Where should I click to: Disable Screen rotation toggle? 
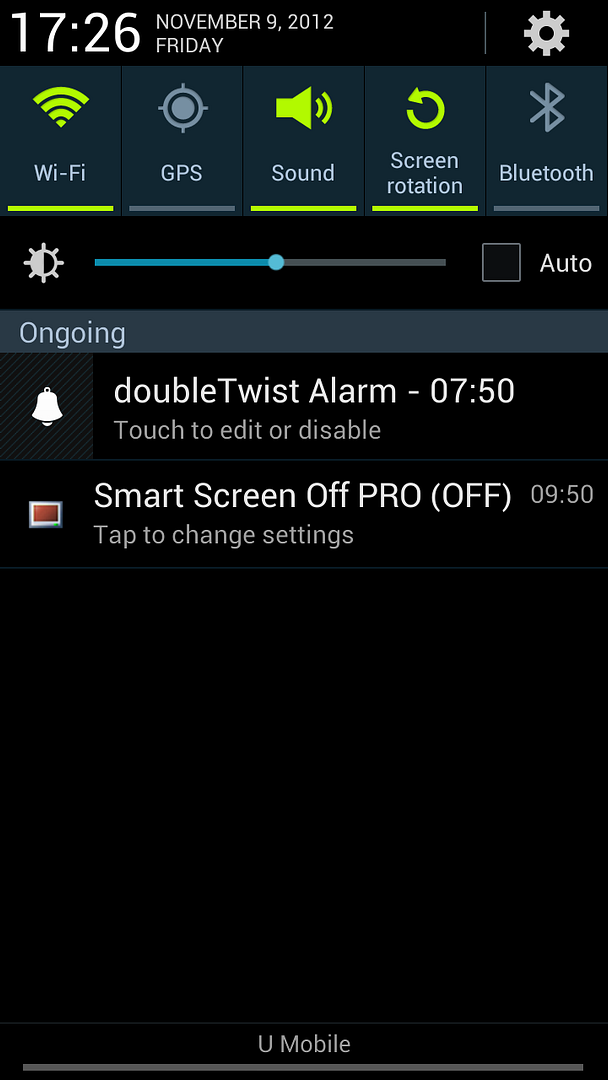coord(425,140)
